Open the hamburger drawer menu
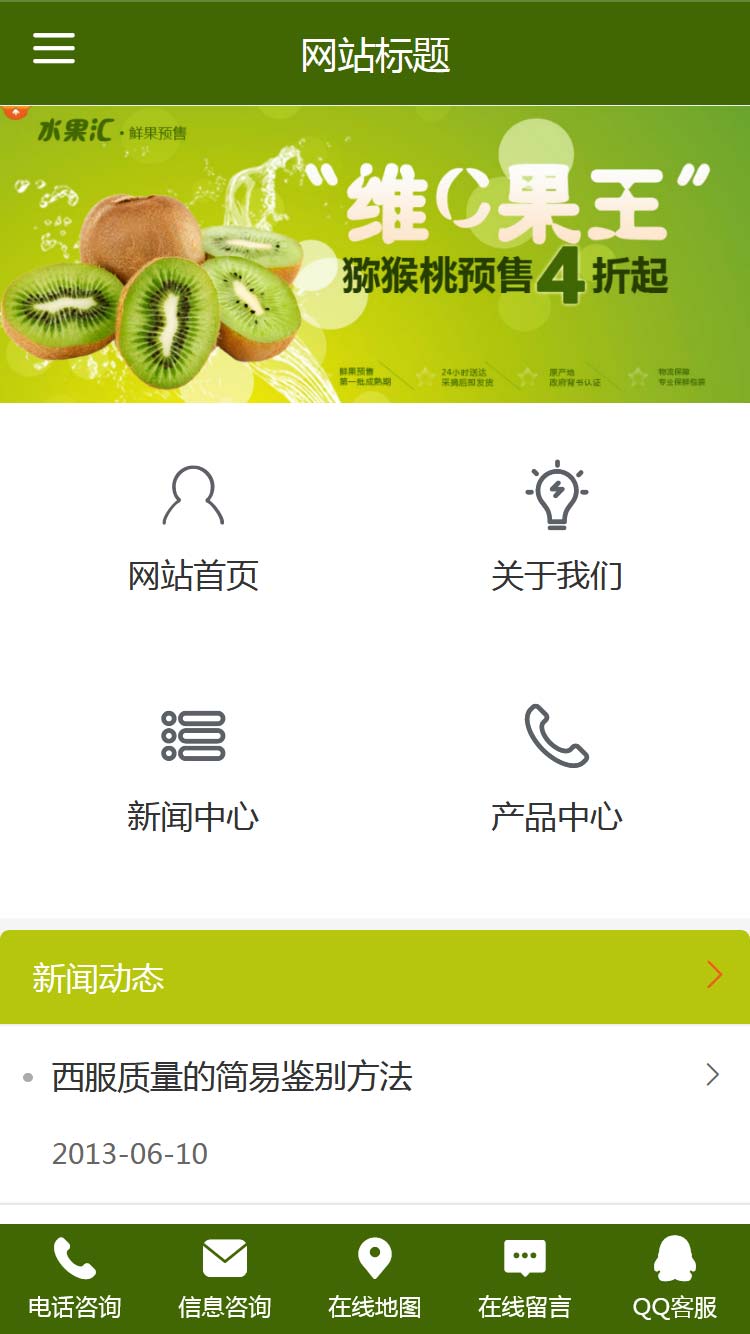 (x=54, y=48)
